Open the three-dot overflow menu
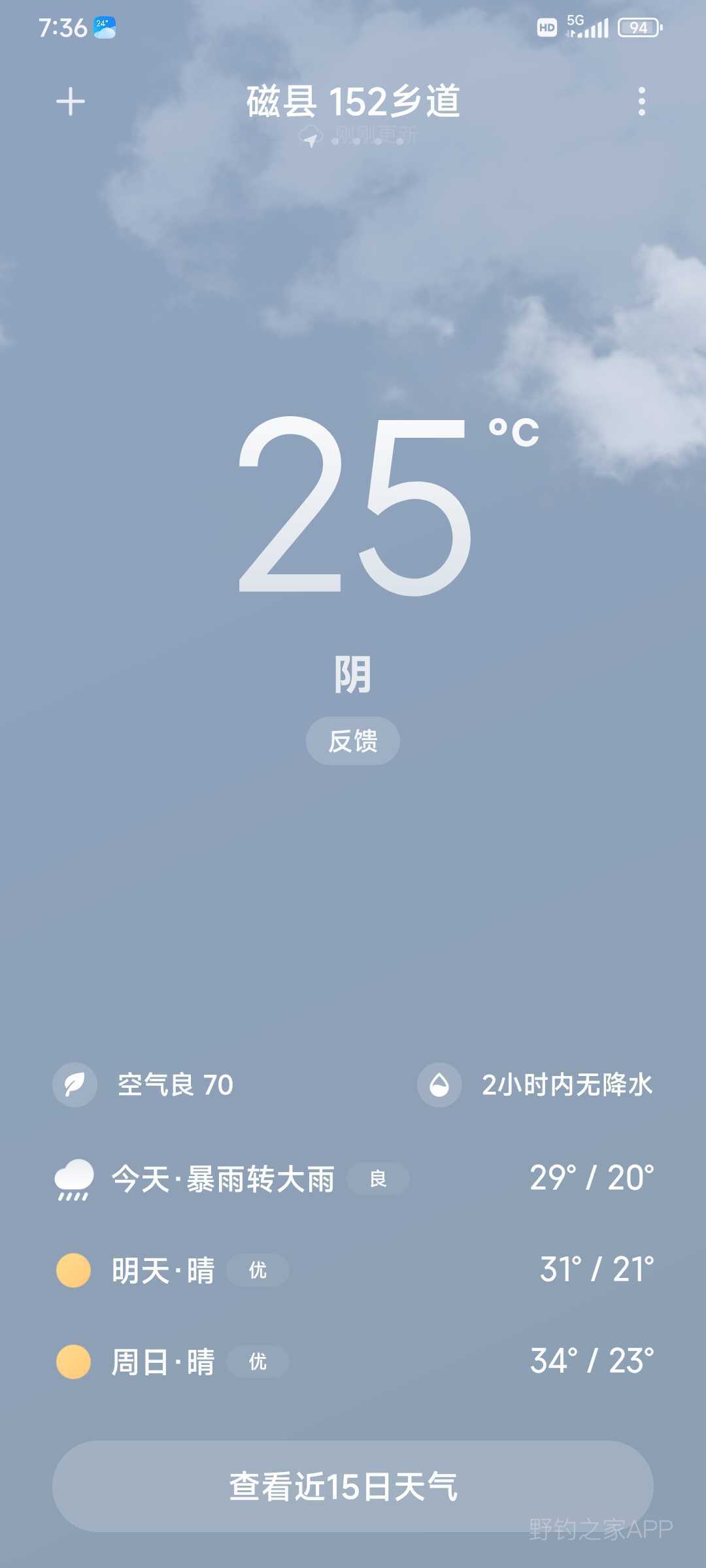706x1568 pixels. 641,102
